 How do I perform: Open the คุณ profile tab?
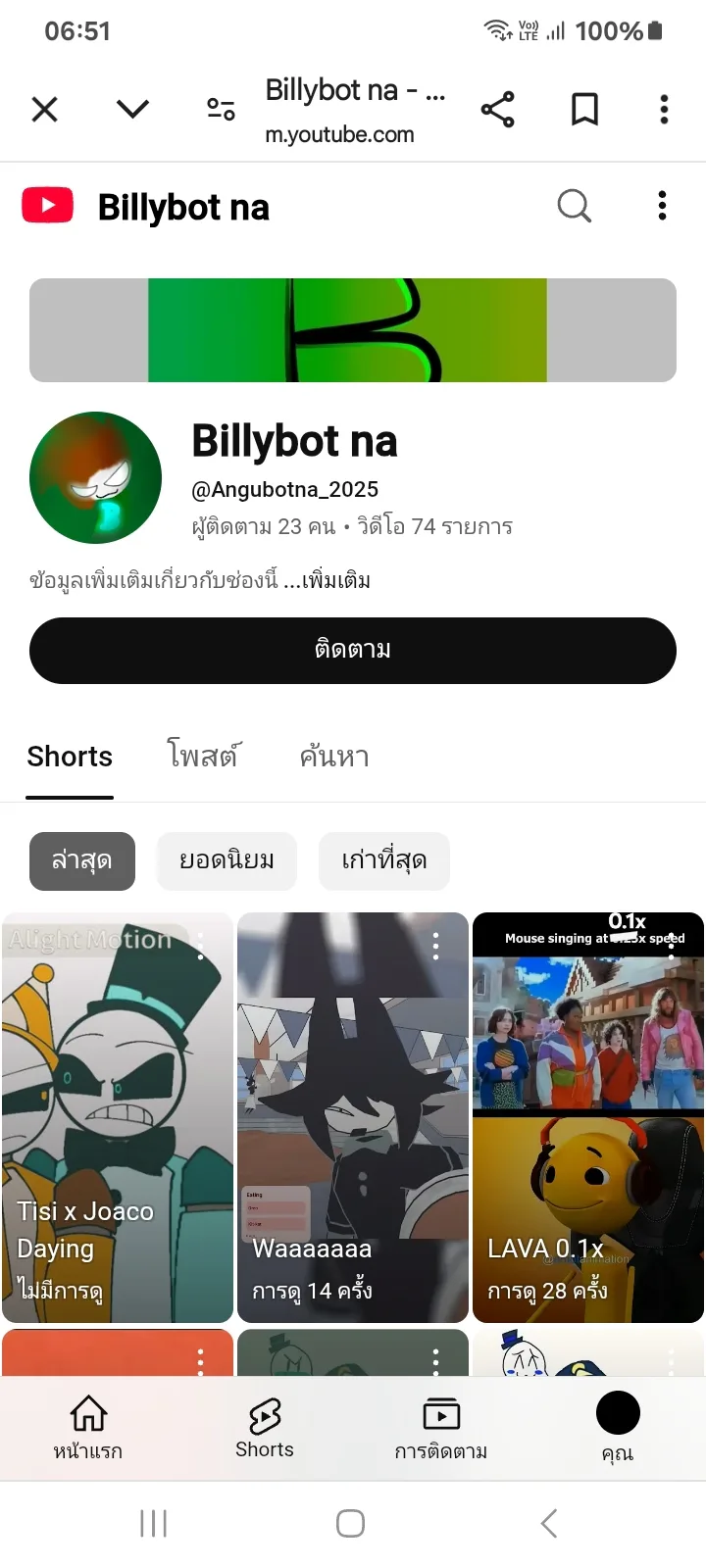(x=618, y=1427)
